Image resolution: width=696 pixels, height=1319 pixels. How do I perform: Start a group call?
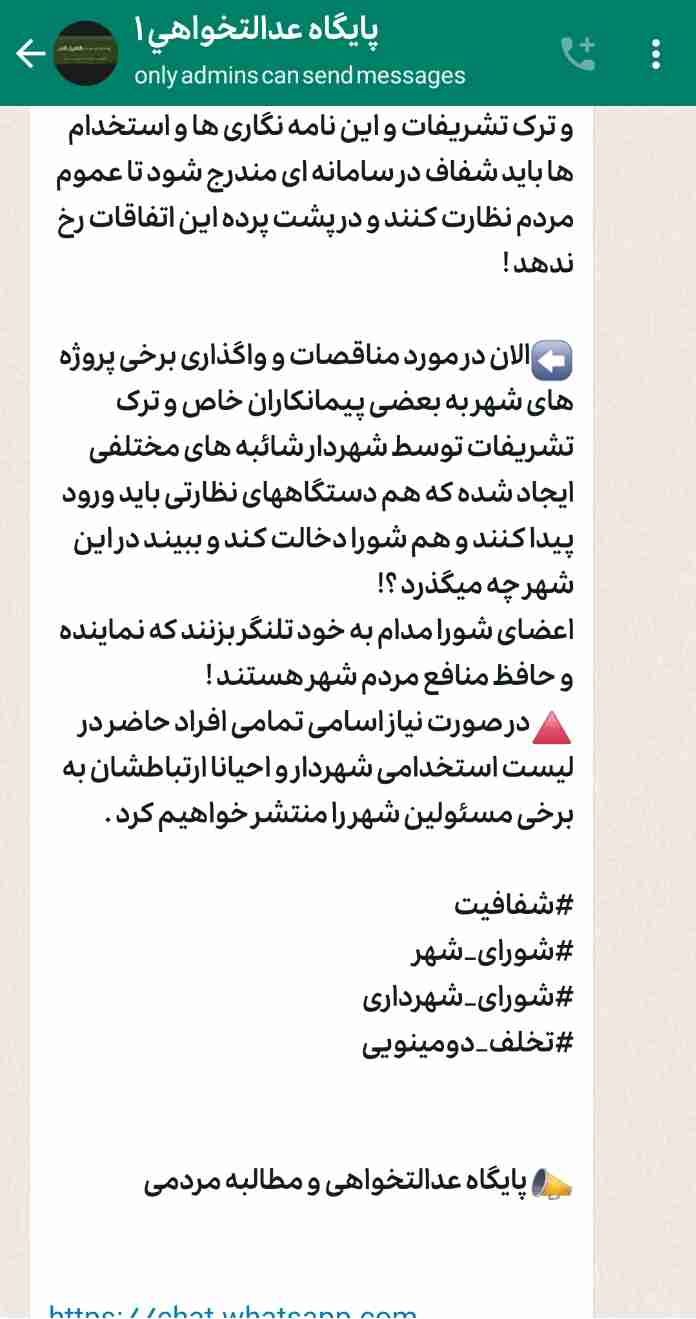(x=578, y=54)
